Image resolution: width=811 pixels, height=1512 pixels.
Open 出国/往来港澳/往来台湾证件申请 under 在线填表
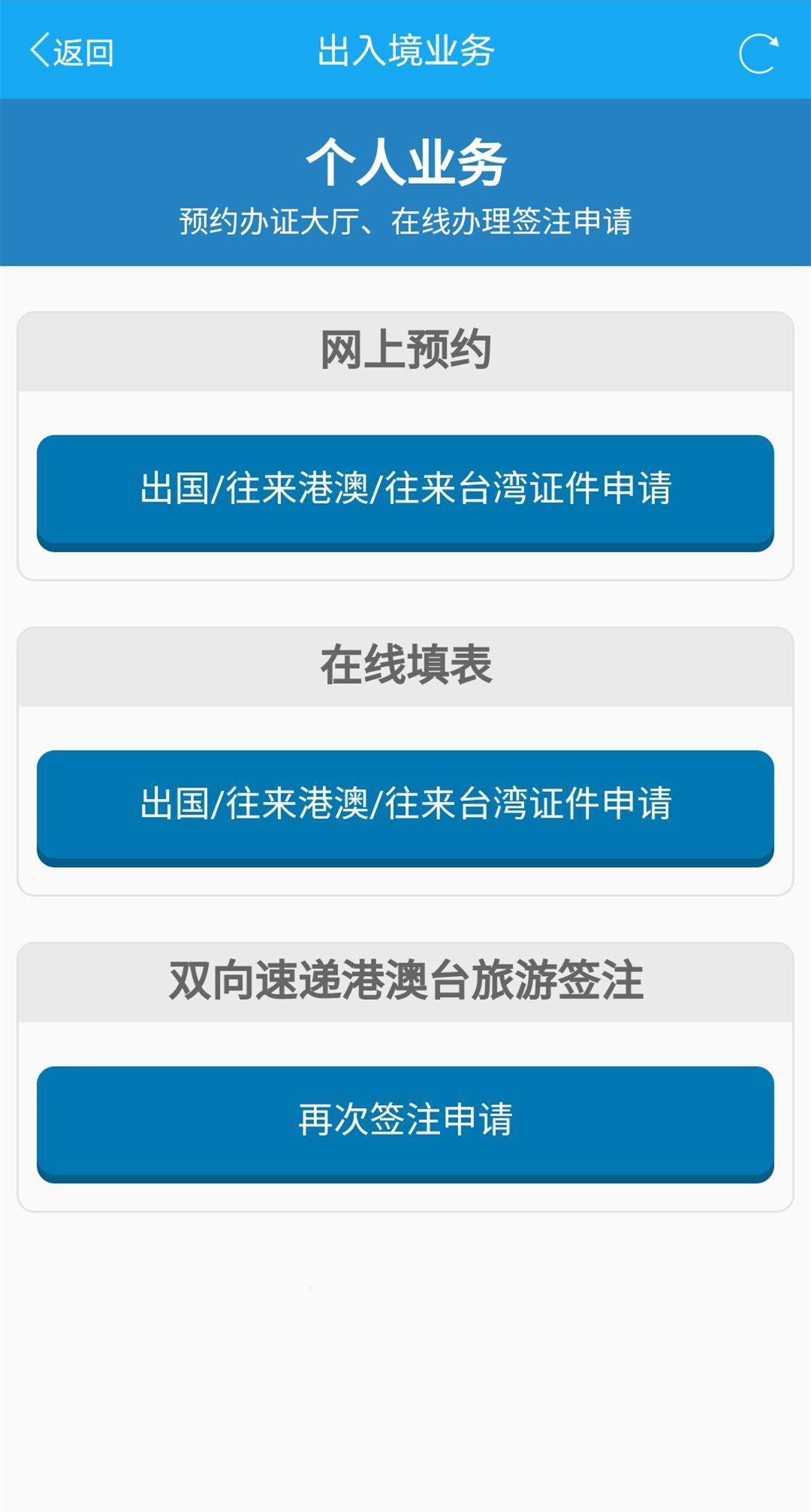point(405,803)
